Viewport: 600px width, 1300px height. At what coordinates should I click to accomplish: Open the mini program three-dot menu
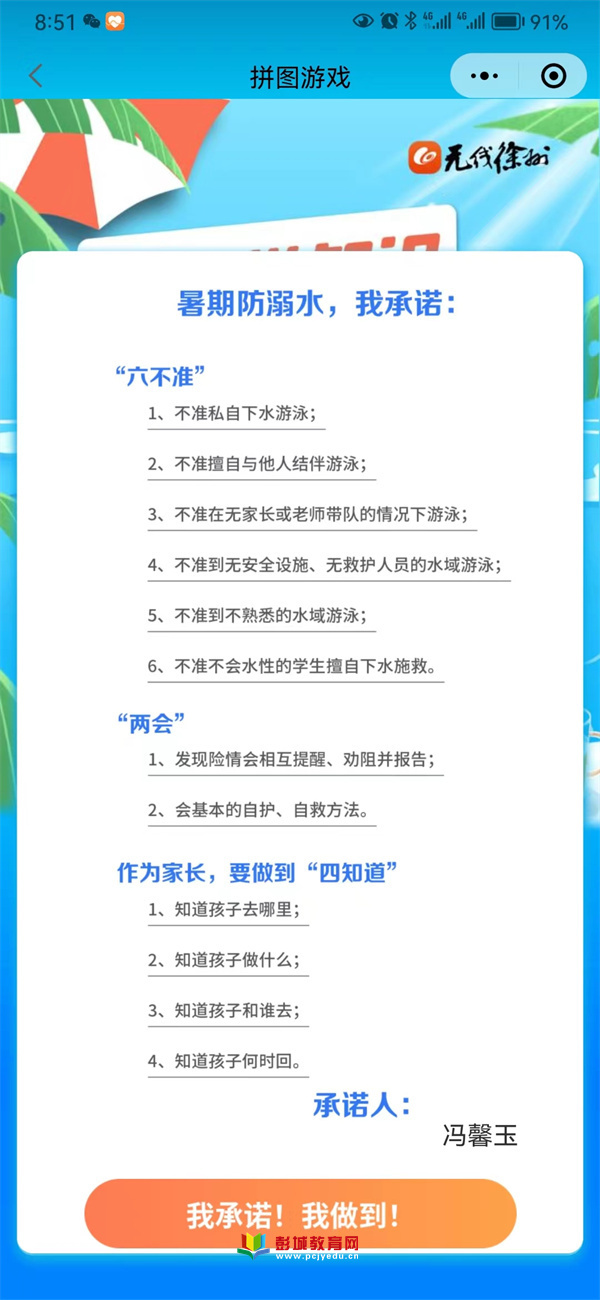[x=484, y=76]
